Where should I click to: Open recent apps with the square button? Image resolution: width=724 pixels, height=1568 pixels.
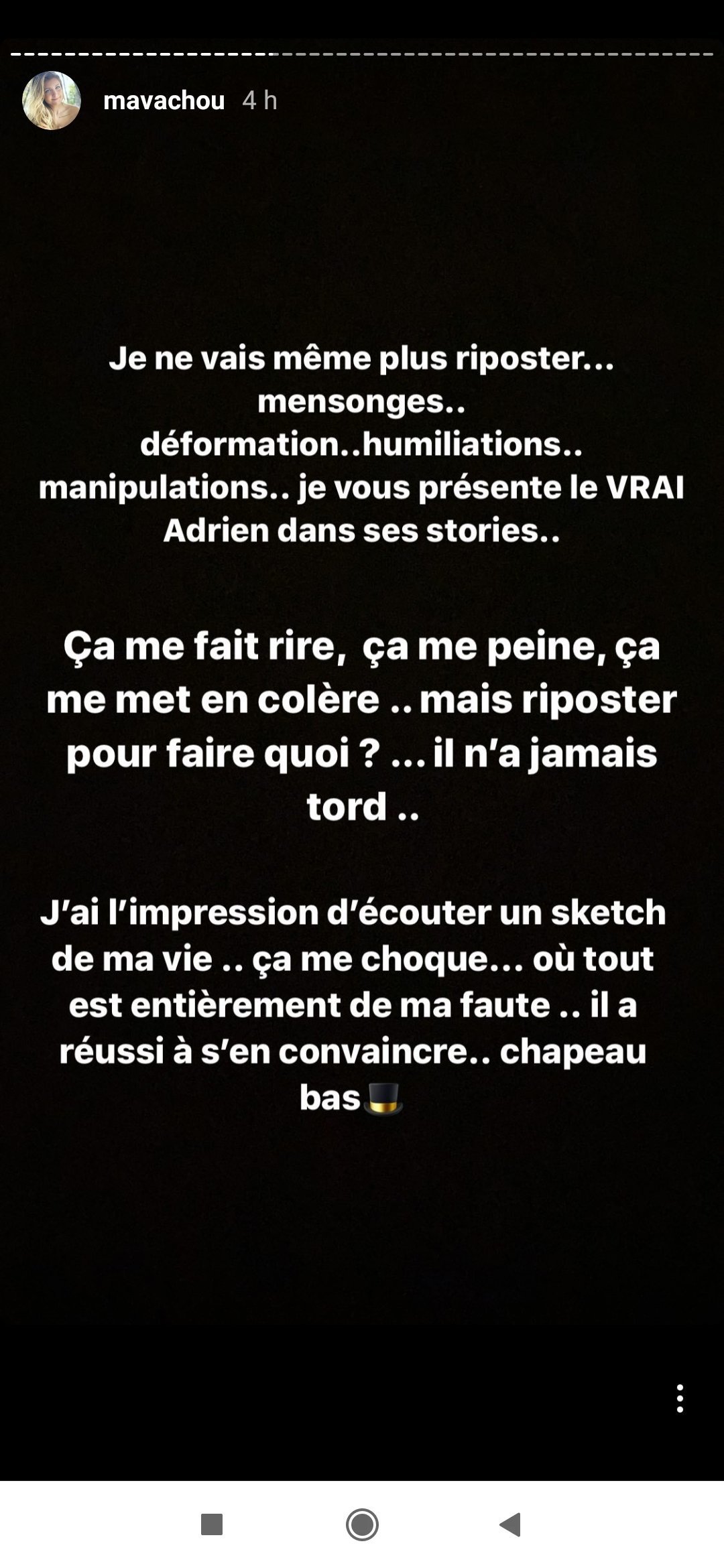(x=212, y=1524)
